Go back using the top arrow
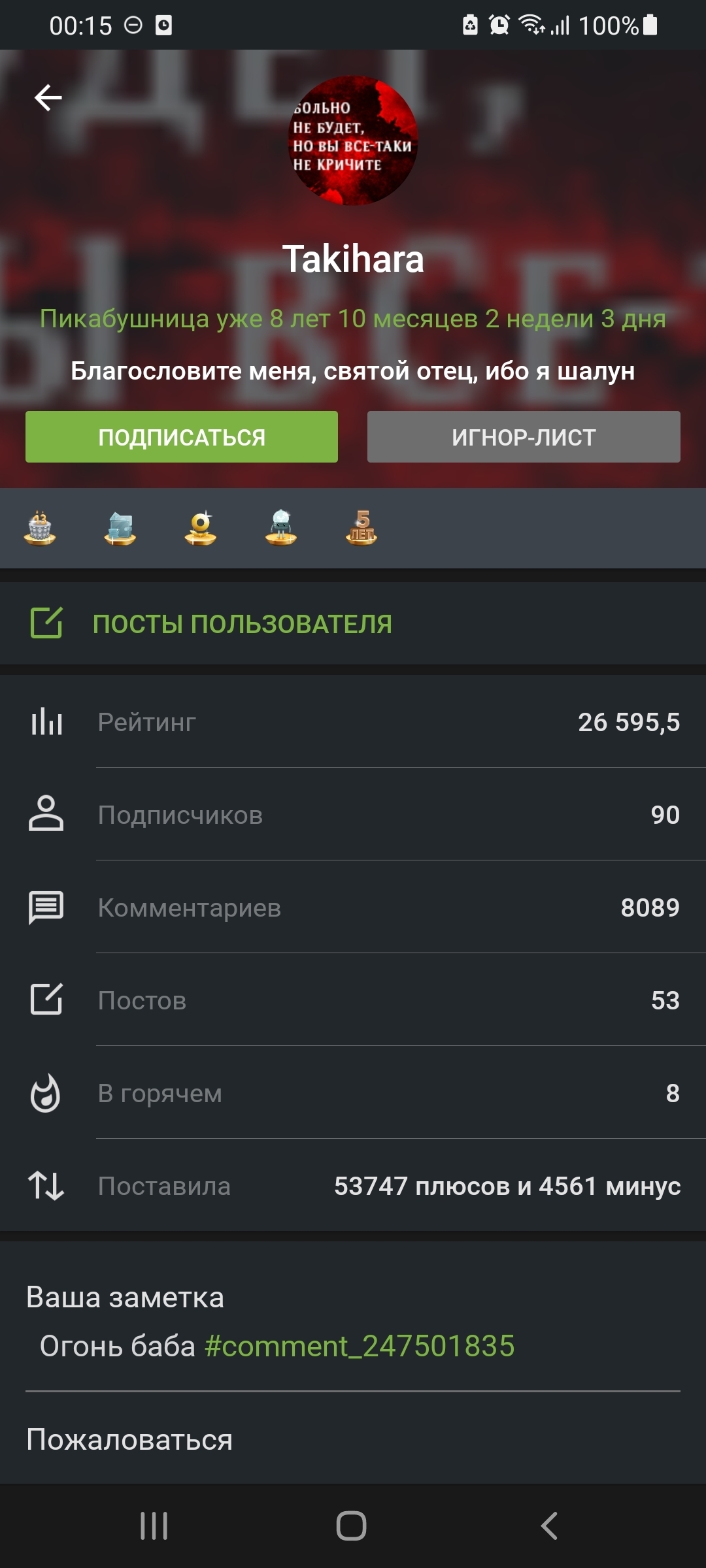The width and height of the screenshot is (706, 1568). (x=48, y=98)
